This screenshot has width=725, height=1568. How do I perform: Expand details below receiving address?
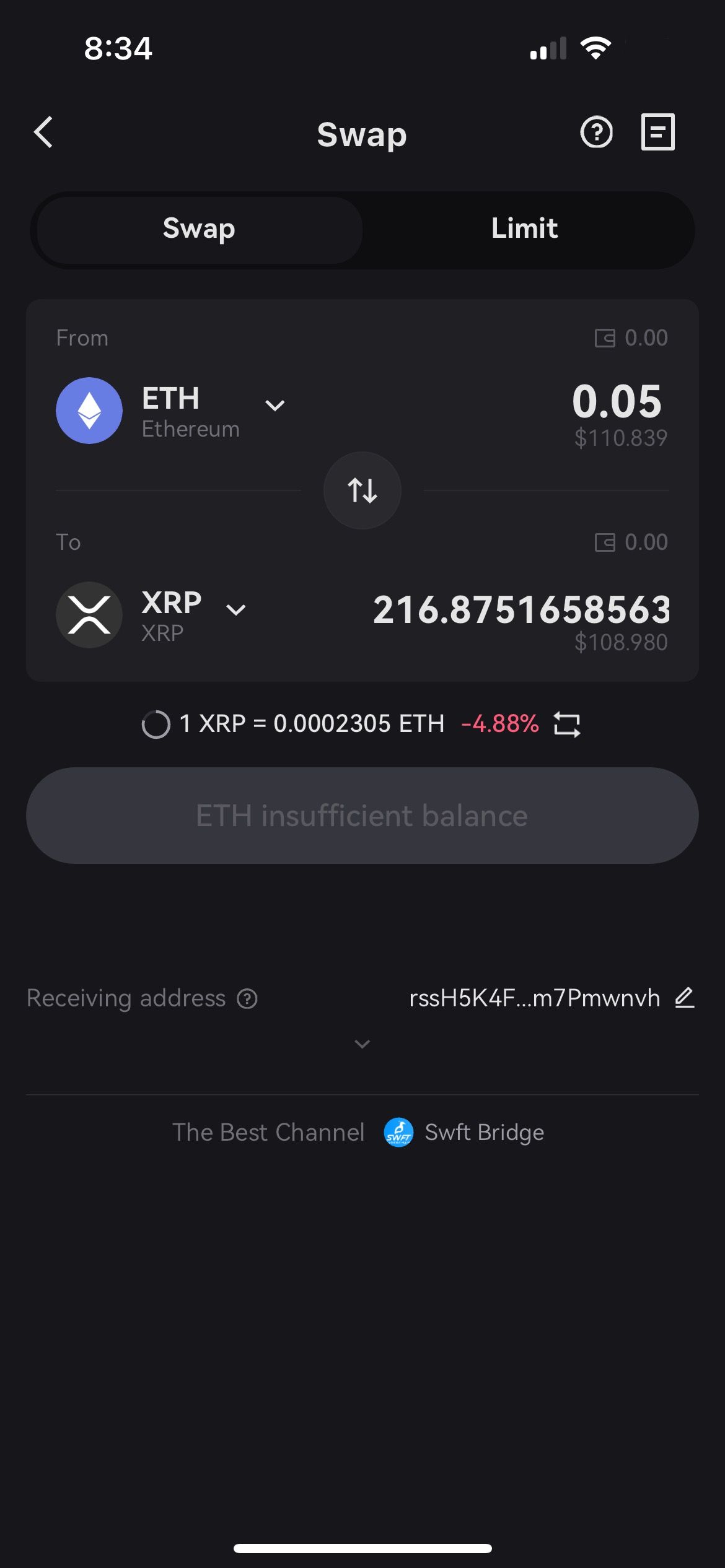tap(362, 1044)
